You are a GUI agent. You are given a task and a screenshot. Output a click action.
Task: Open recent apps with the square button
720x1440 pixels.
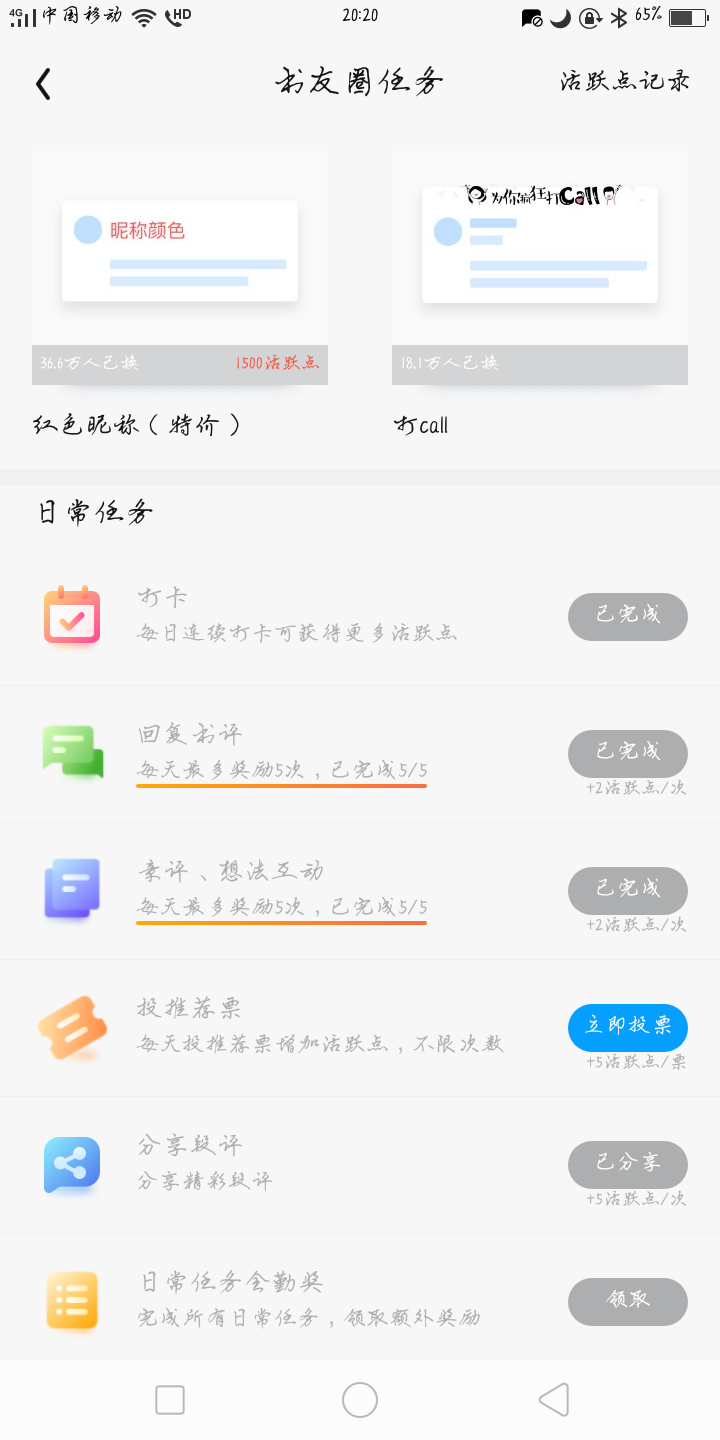point(170,1400)
